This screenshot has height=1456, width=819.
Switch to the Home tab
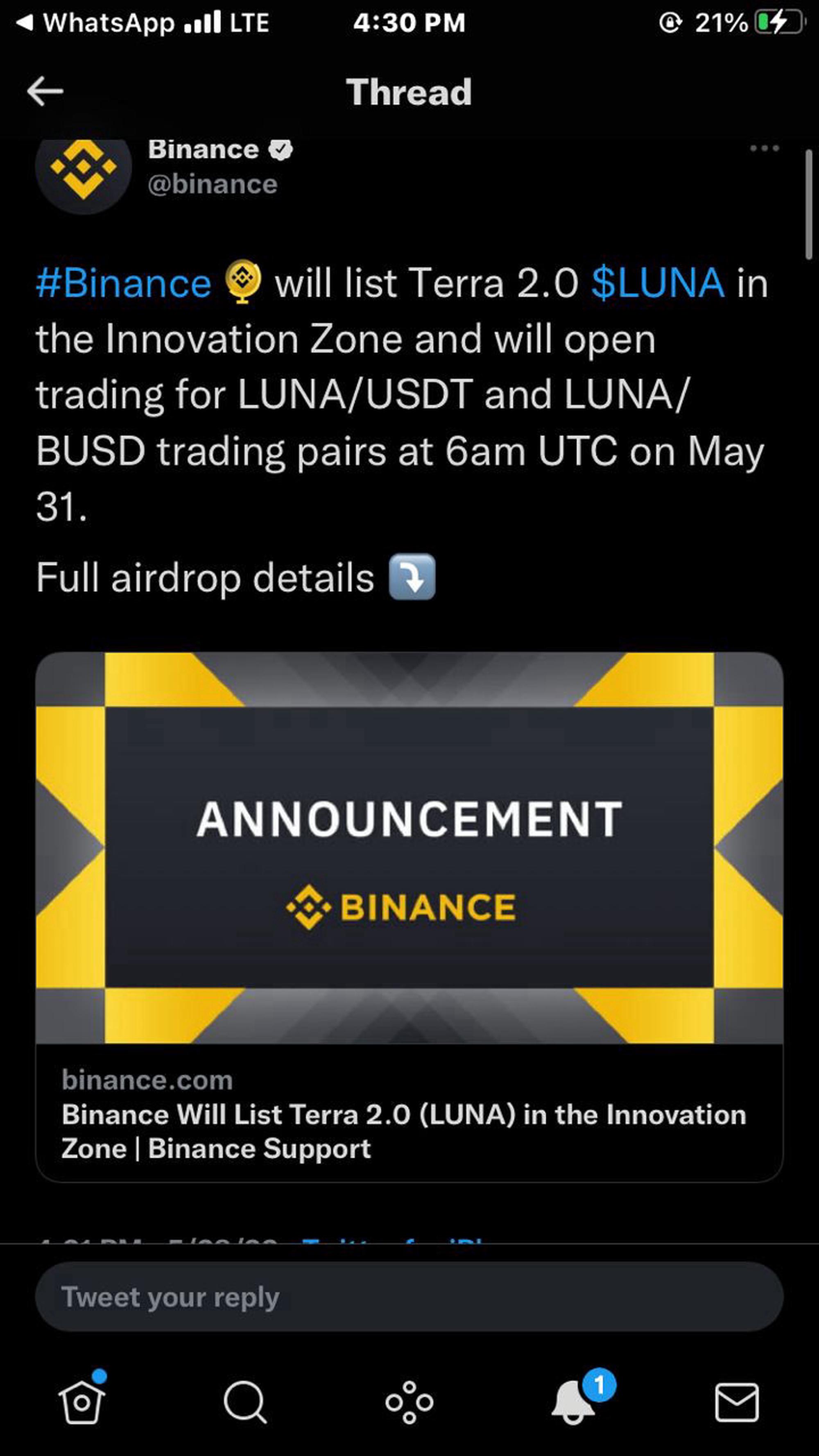pyautogui.click(x=82, y=1402)
